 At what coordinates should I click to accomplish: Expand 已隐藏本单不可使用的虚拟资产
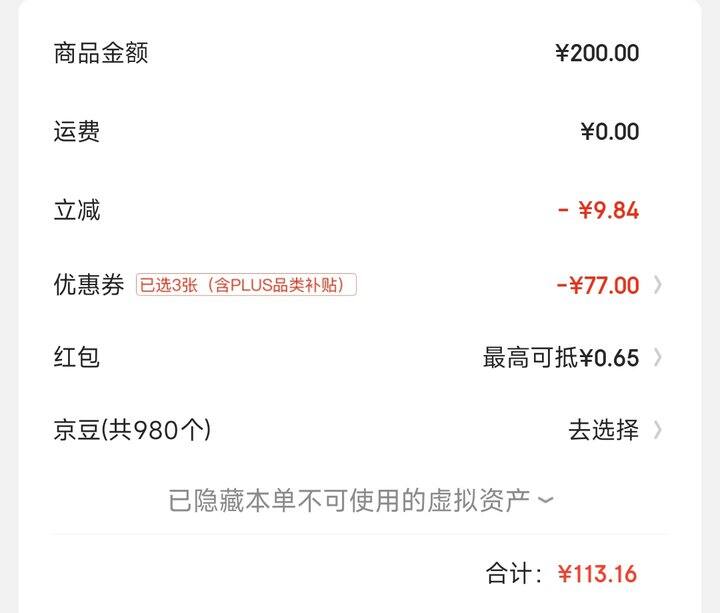click(360, 501)
